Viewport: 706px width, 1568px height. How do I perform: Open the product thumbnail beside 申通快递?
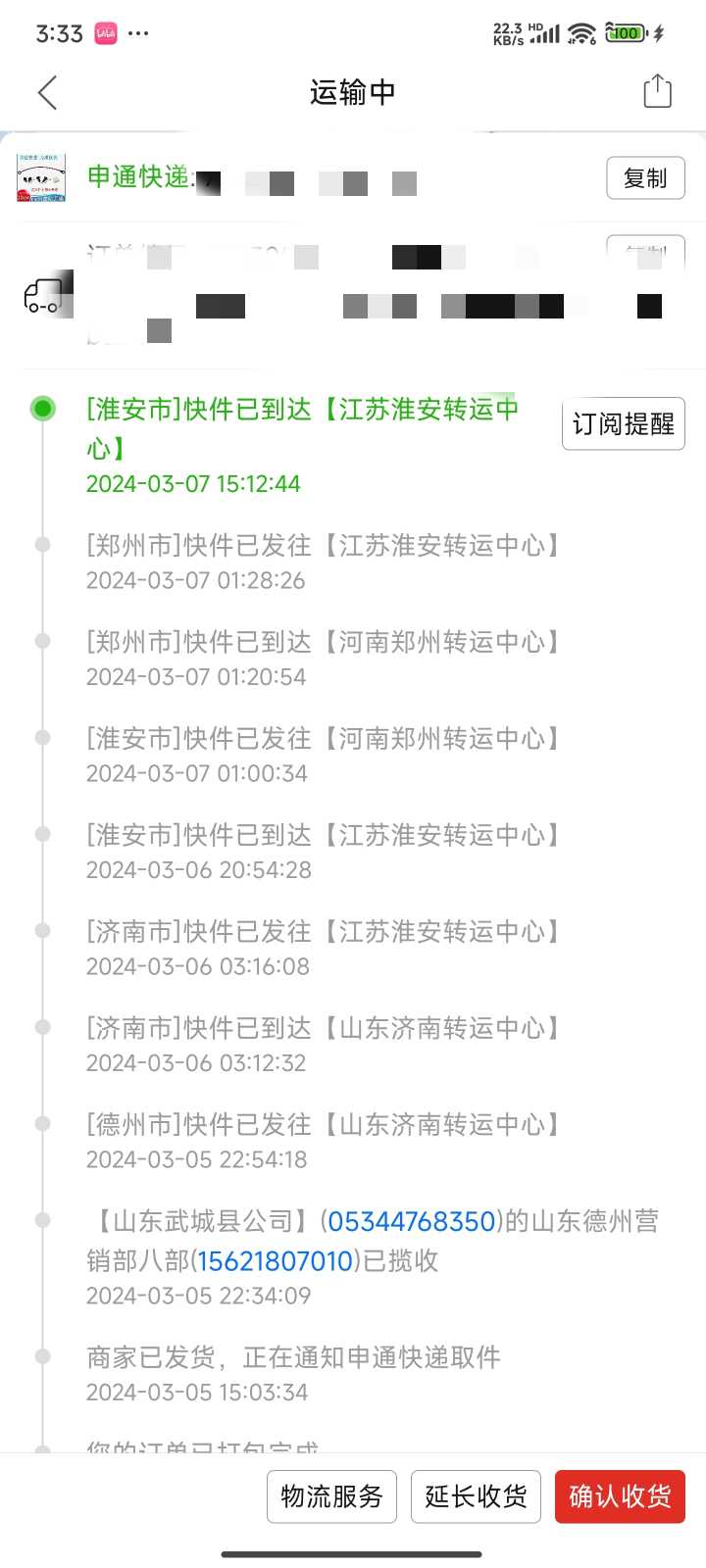41,177
